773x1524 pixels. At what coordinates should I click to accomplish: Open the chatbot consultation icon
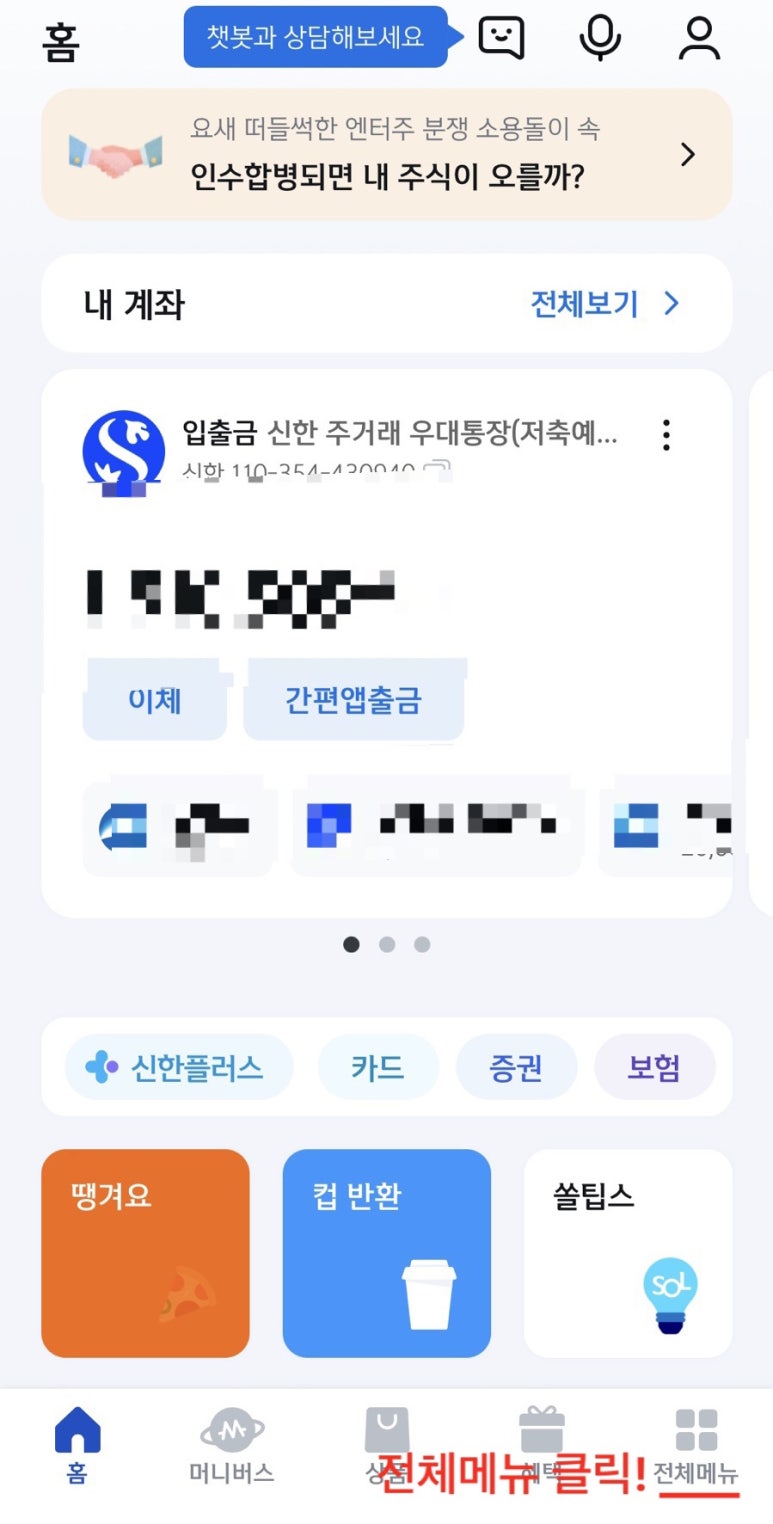(501, 38)
